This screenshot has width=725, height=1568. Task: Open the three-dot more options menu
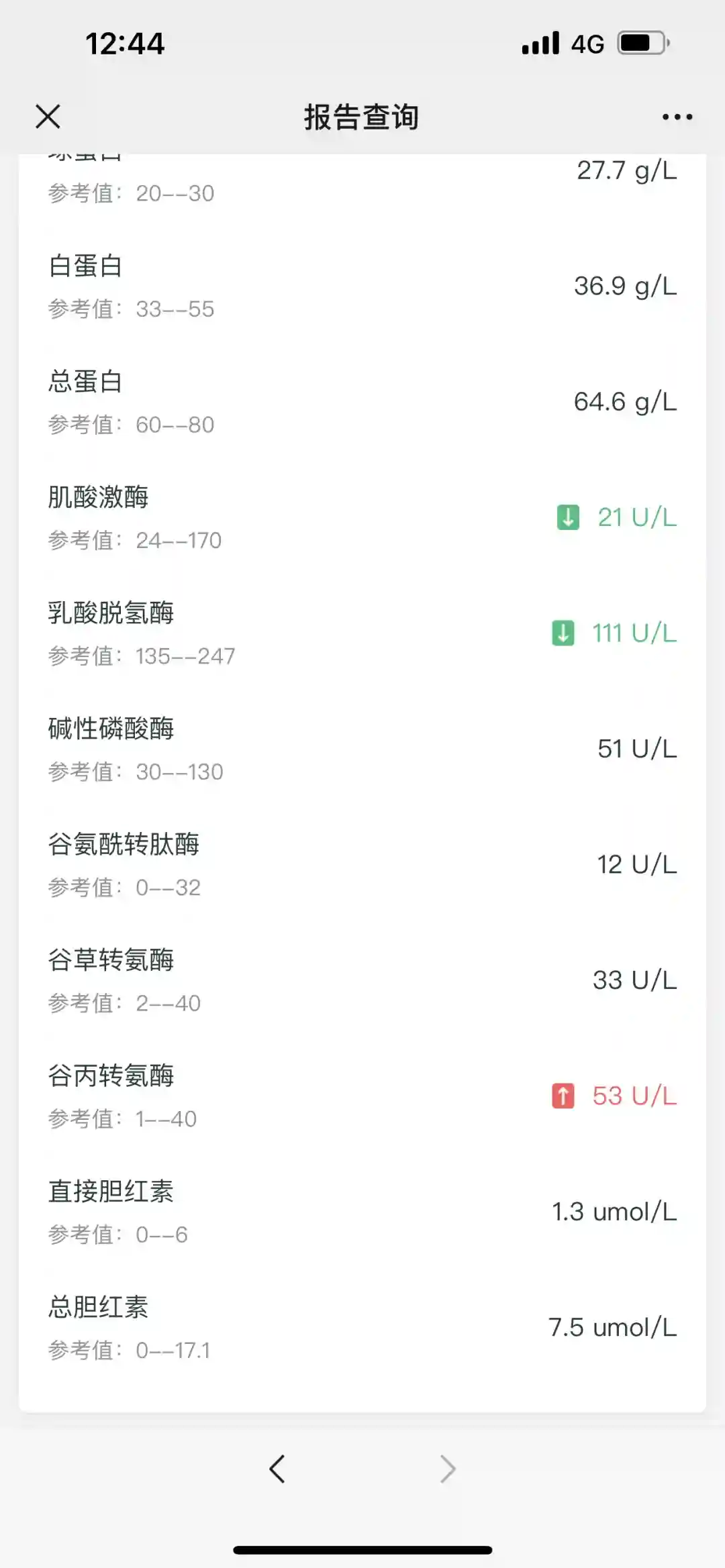tap(677, 117)
